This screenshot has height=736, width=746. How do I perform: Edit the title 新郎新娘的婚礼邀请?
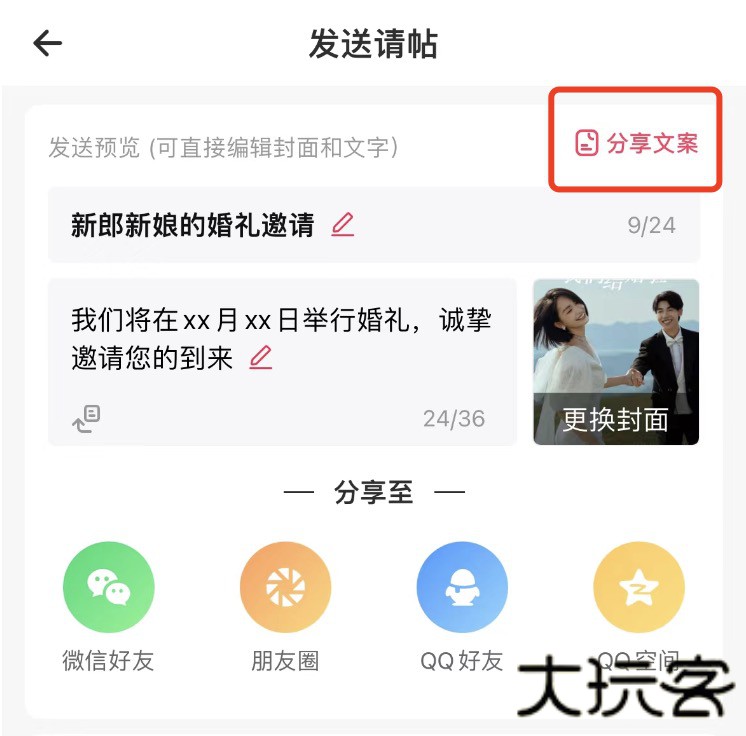[343, 225]
